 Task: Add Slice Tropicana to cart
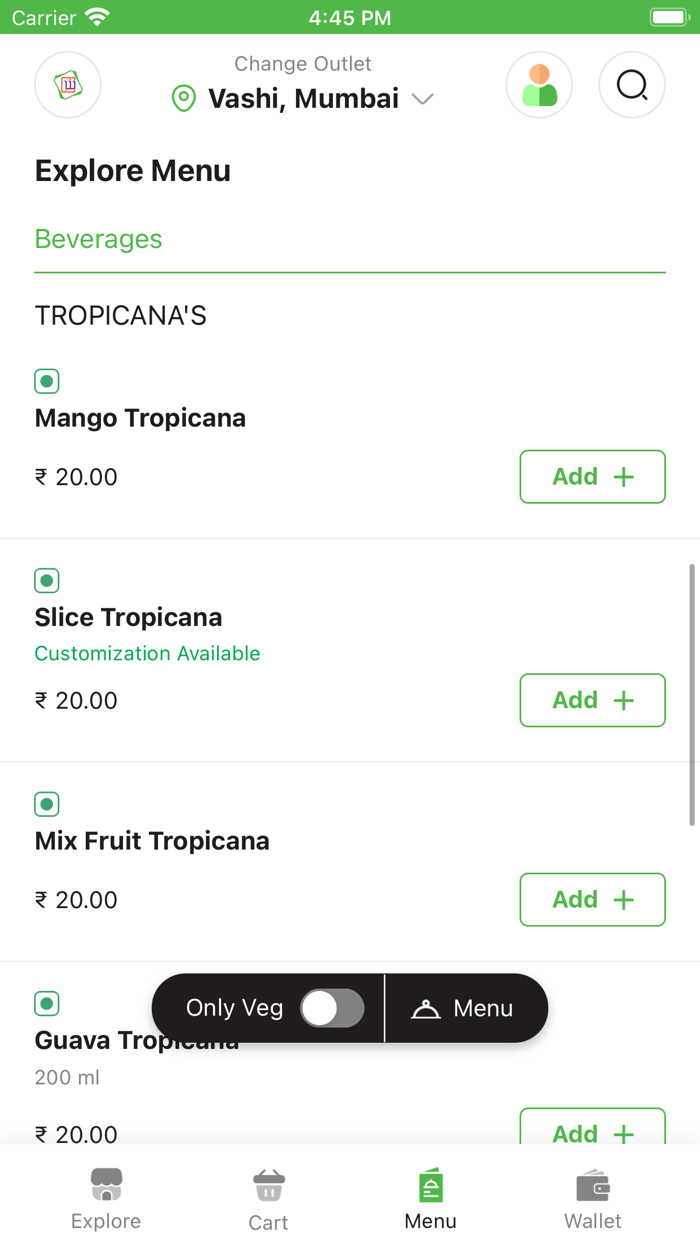(592, 700)
